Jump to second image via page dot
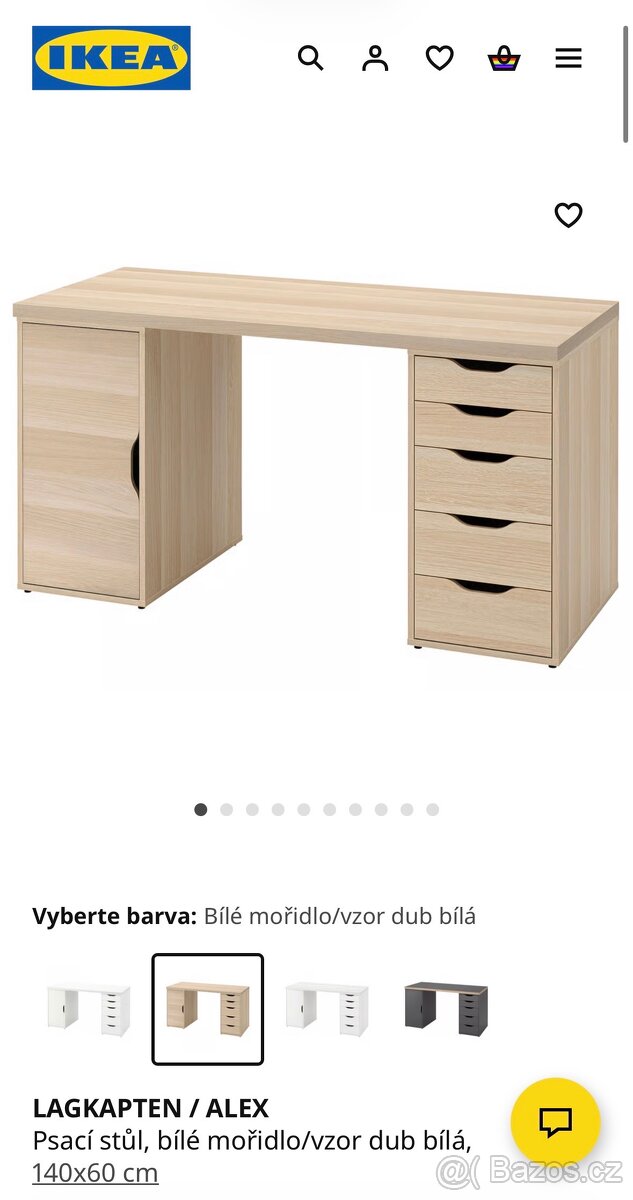Viewport: 633px width, 1200px height. [x=227, y=810]
